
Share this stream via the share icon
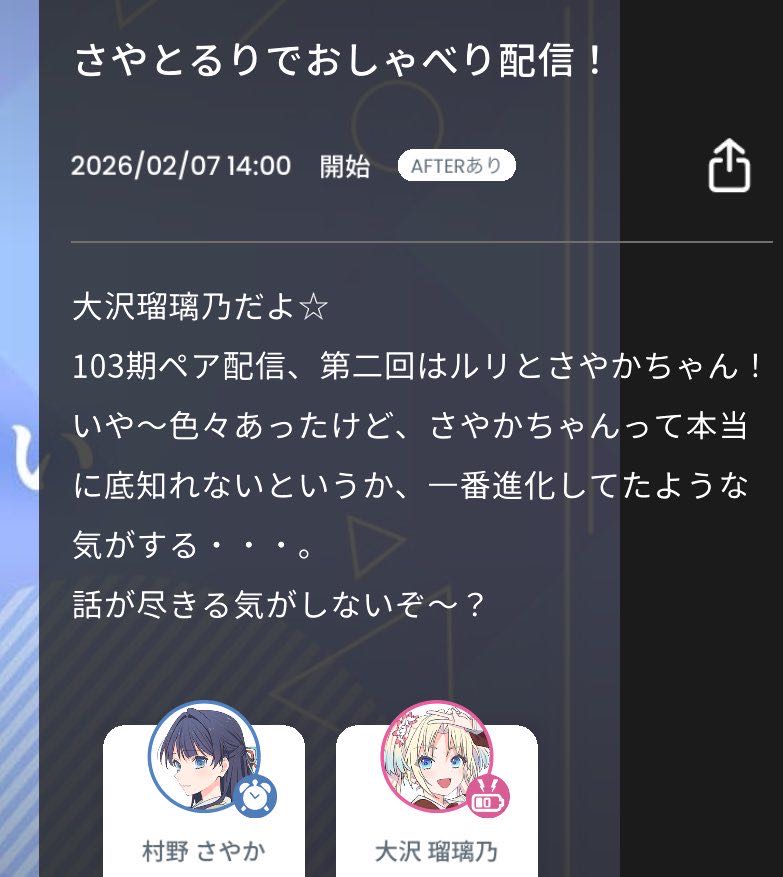click(729, 165)
